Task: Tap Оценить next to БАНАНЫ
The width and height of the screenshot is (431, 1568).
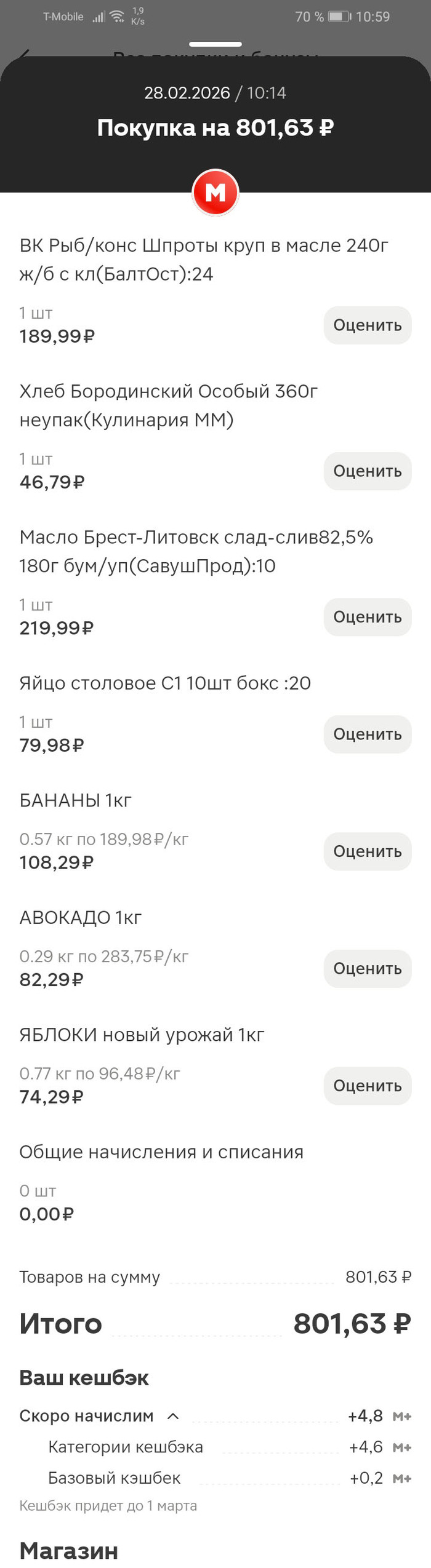Action: coord(367,851)
